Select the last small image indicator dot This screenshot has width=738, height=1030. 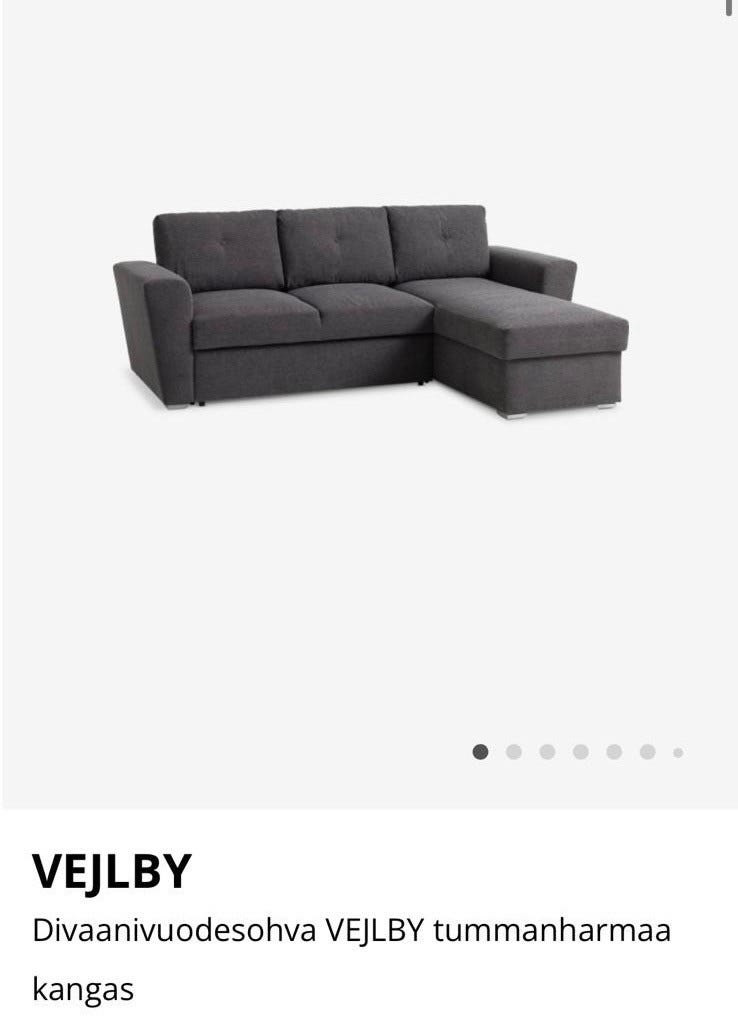click(678, 753)
